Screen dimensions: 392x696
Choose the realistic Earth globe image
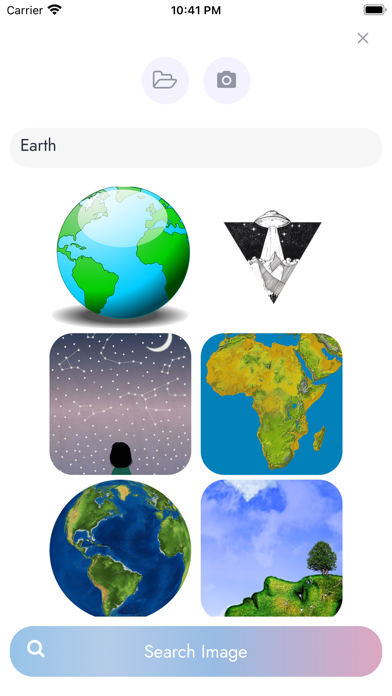click(x=120, y=548)
